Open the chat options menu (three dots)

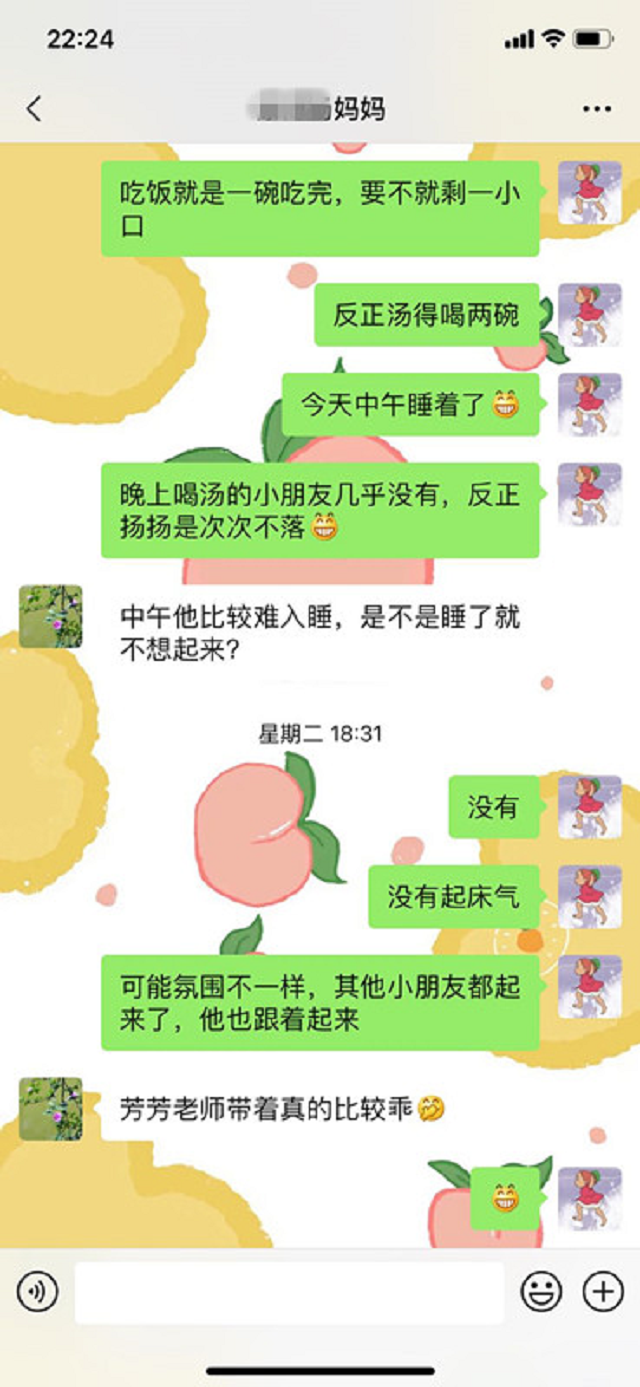(x=596, y=109)
